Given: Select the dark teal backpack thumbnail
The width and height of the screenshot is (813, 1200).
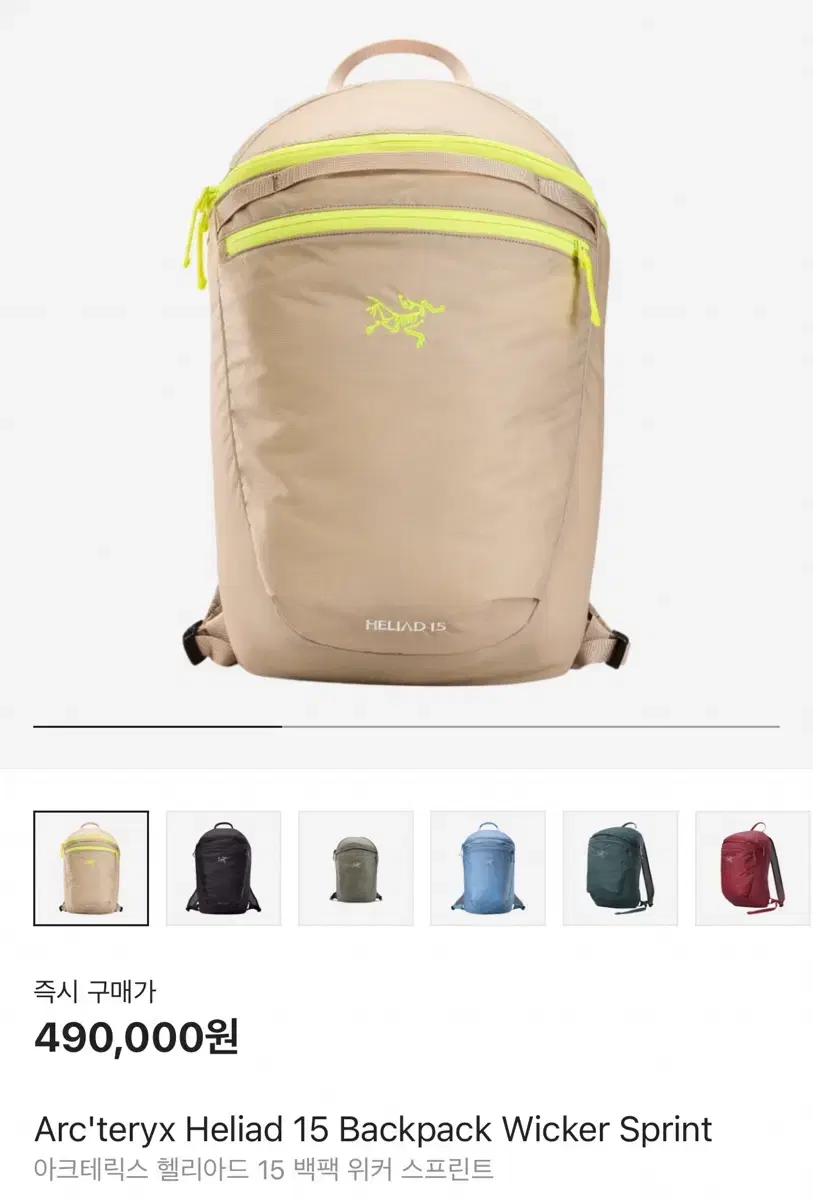Looking at the screenshot, I should pos(621,867).
